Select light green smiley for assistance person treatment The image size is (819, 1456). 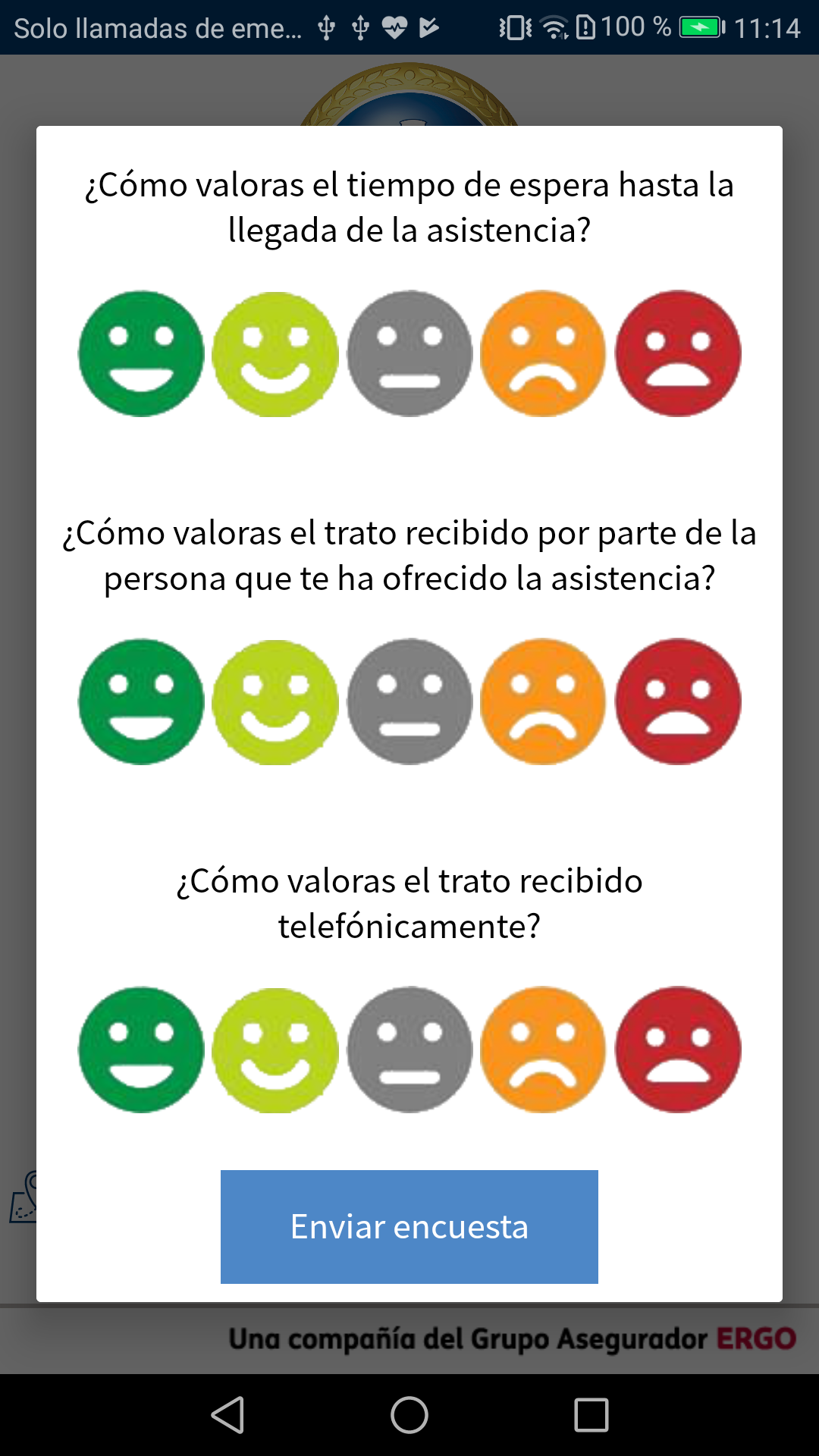click(275, 701)
